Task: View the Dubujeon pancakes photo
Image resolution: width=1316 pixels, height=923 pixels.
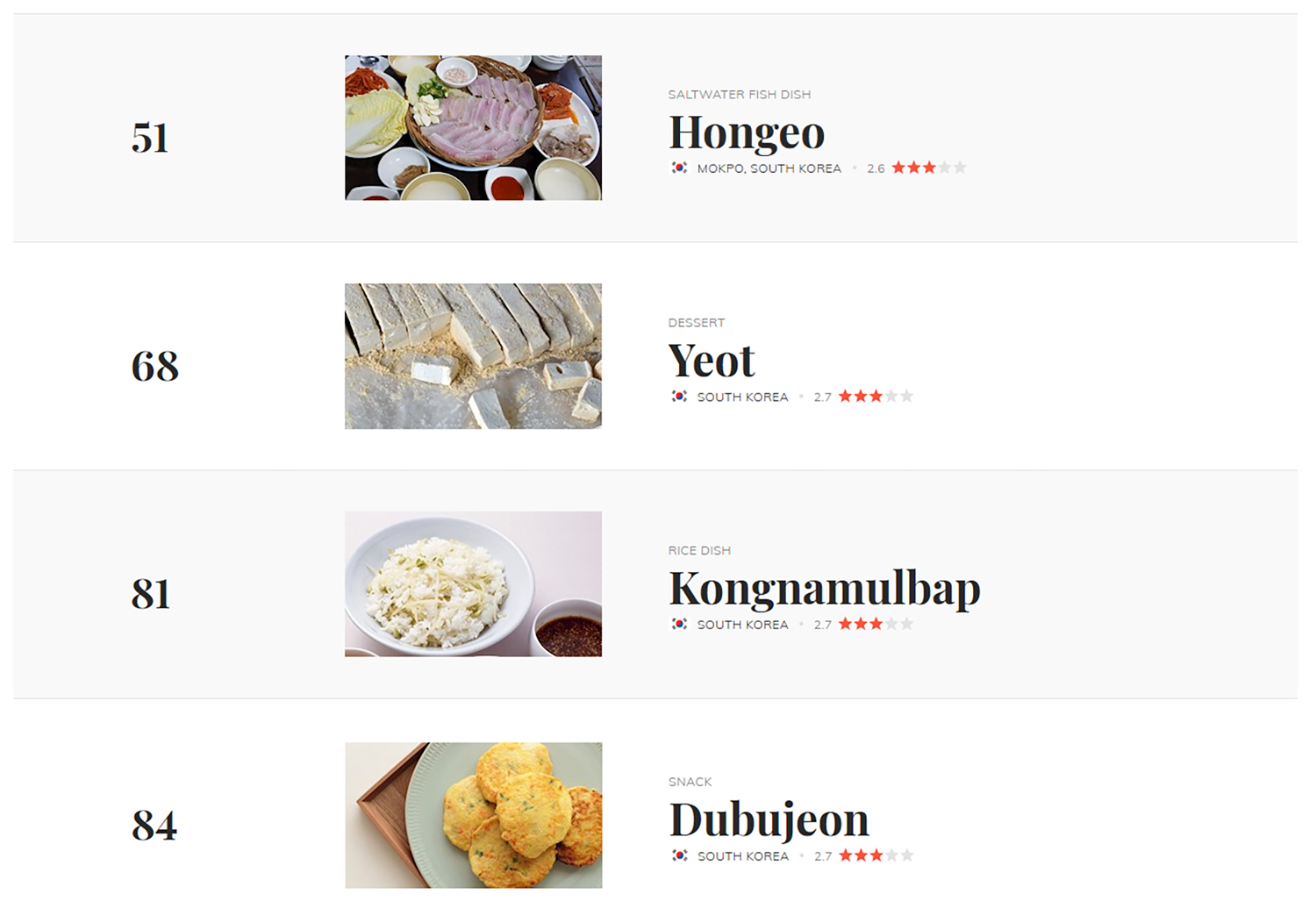Action: pyautogui.click(x=473, y=815)
